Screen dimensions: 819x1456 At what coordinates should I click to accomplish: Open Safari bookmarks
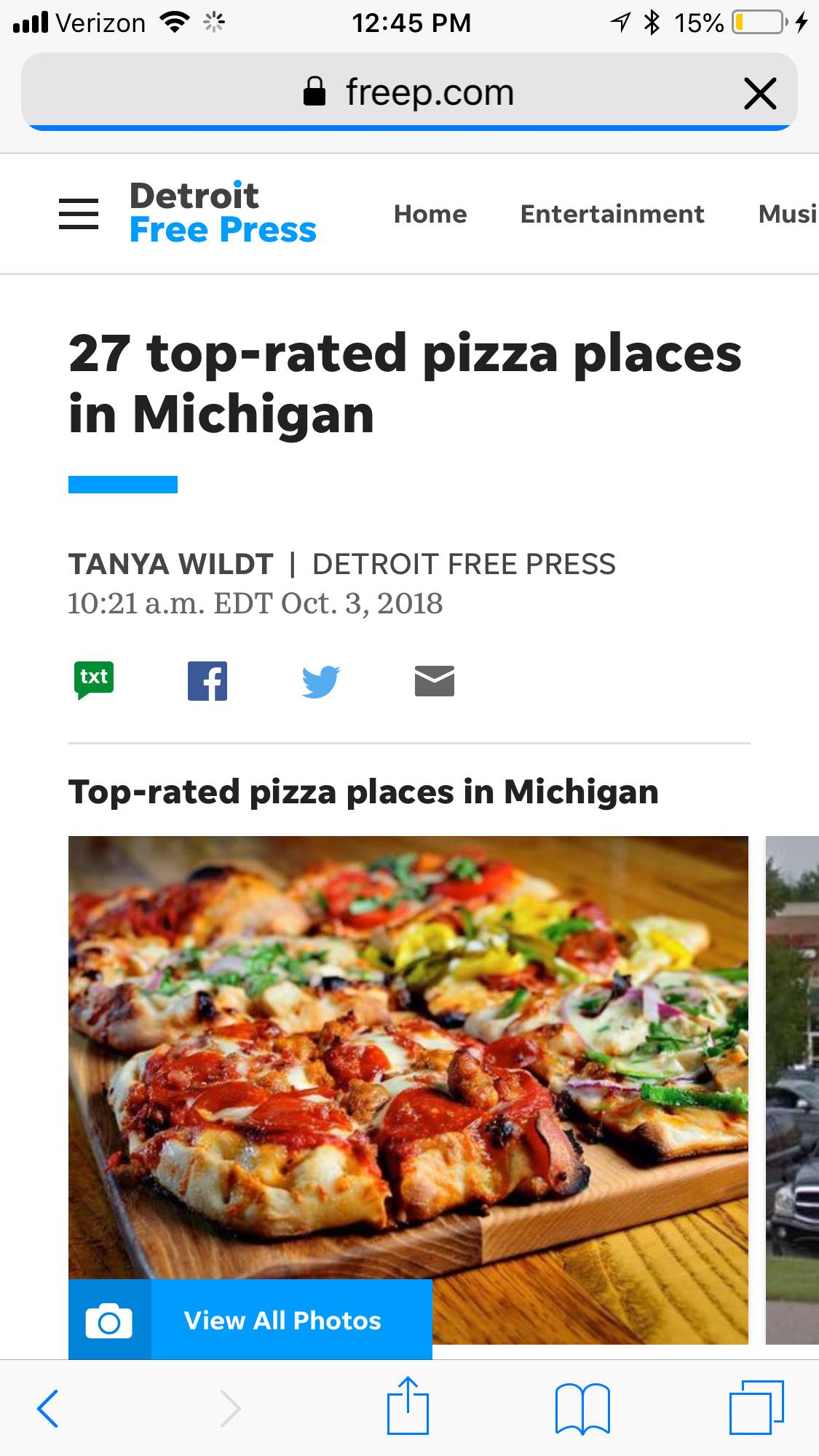(x=582, y=1408)
